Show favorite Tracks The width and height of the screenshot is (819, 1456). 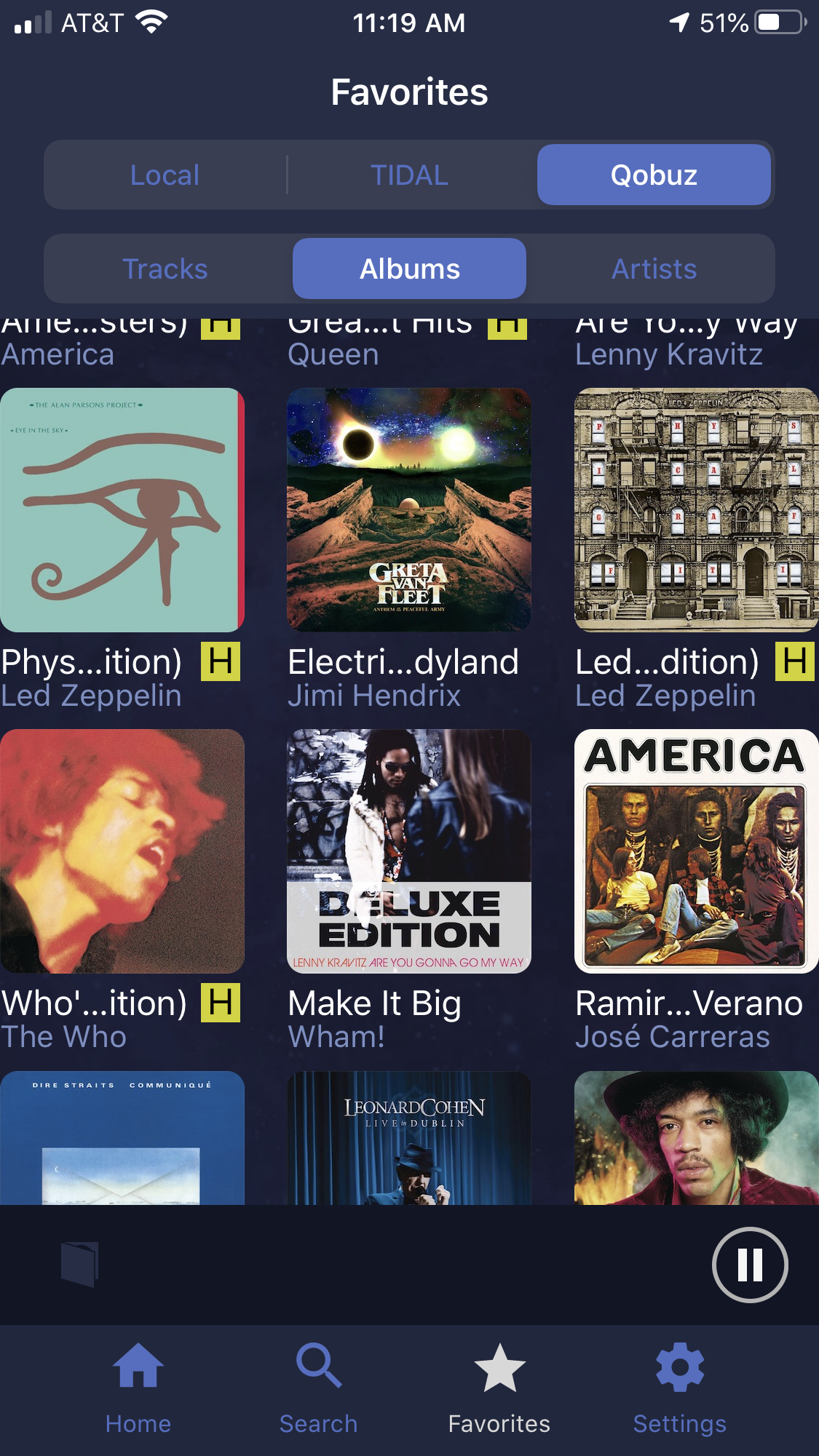(165, 269)
